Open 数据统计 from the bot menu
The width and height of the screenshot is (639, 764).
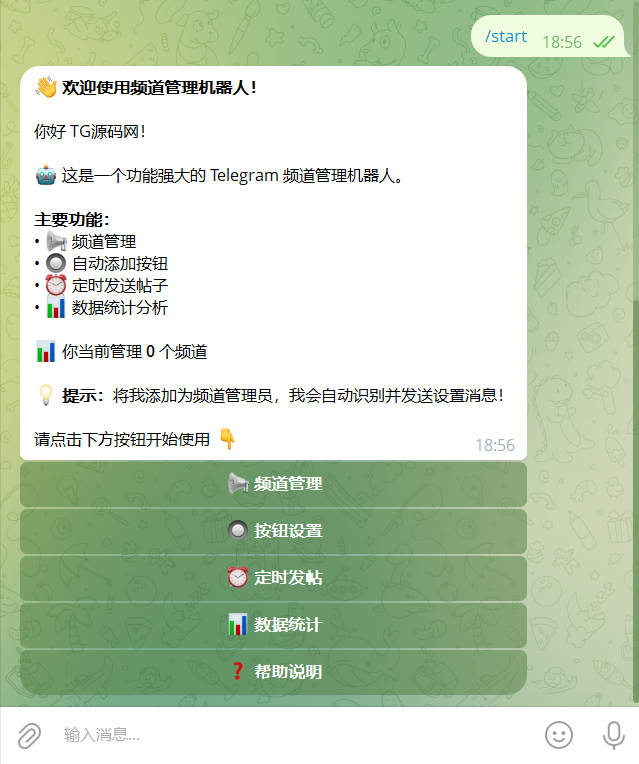(x=273, y=625)
